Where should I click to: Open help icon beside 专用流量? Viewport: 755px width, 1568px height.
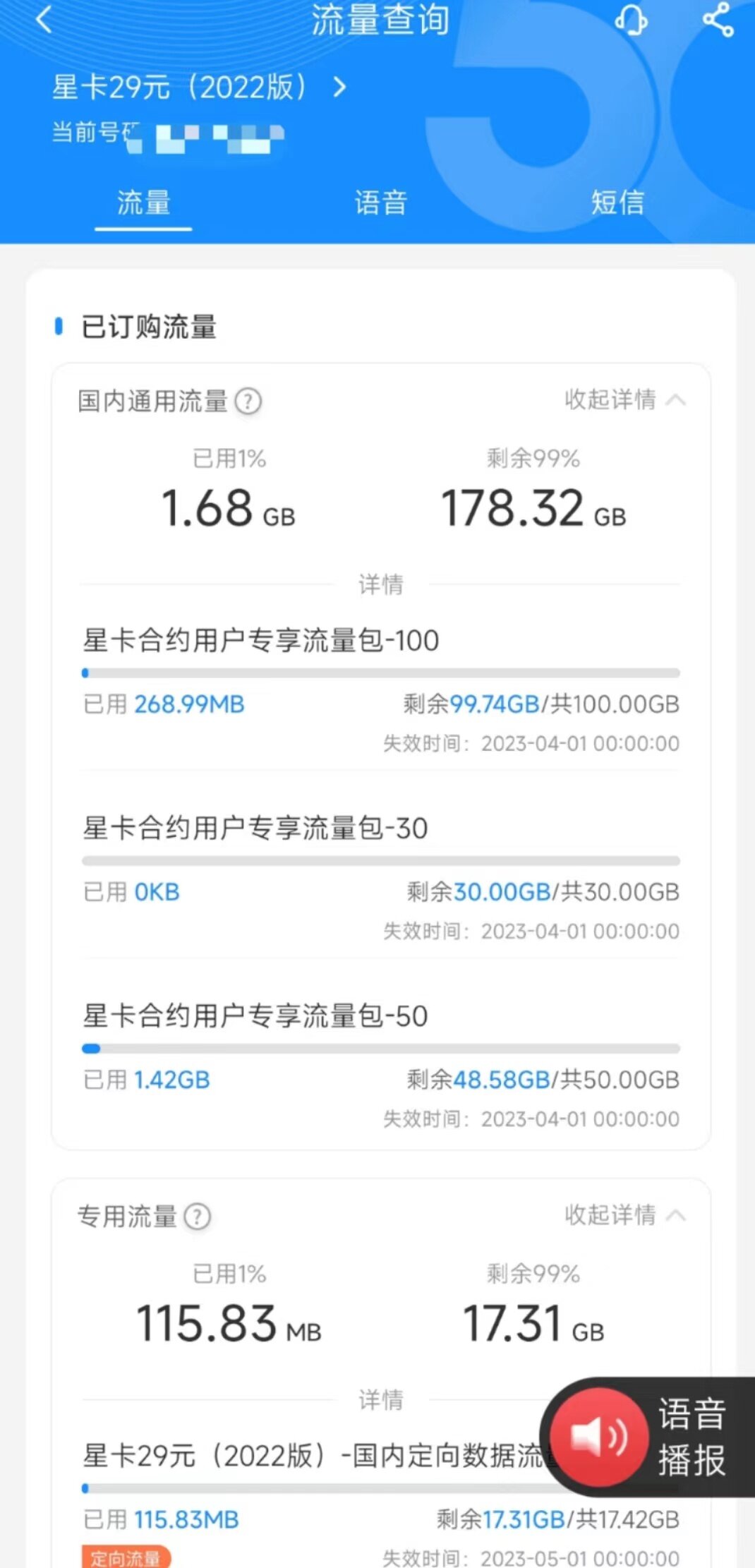(x=197, y=1217)
